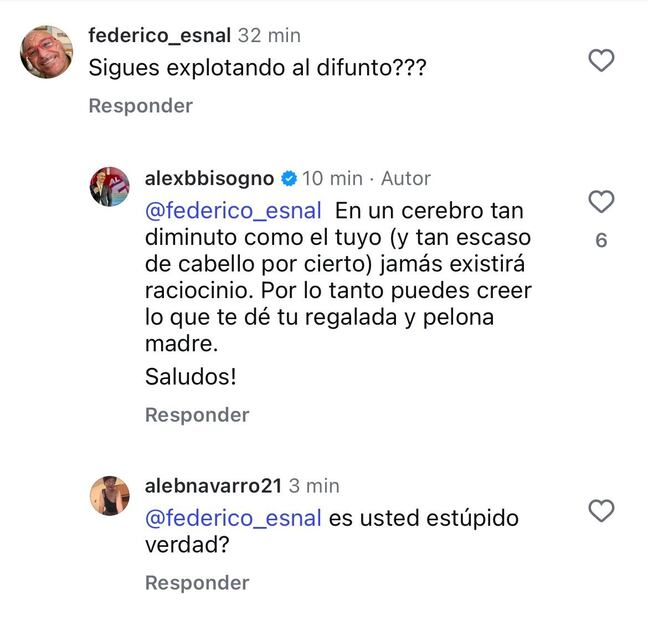The height and width of the screenshot is (620, 648).
Task: Reply to alebnavarro21's comment
Action: 197,582
